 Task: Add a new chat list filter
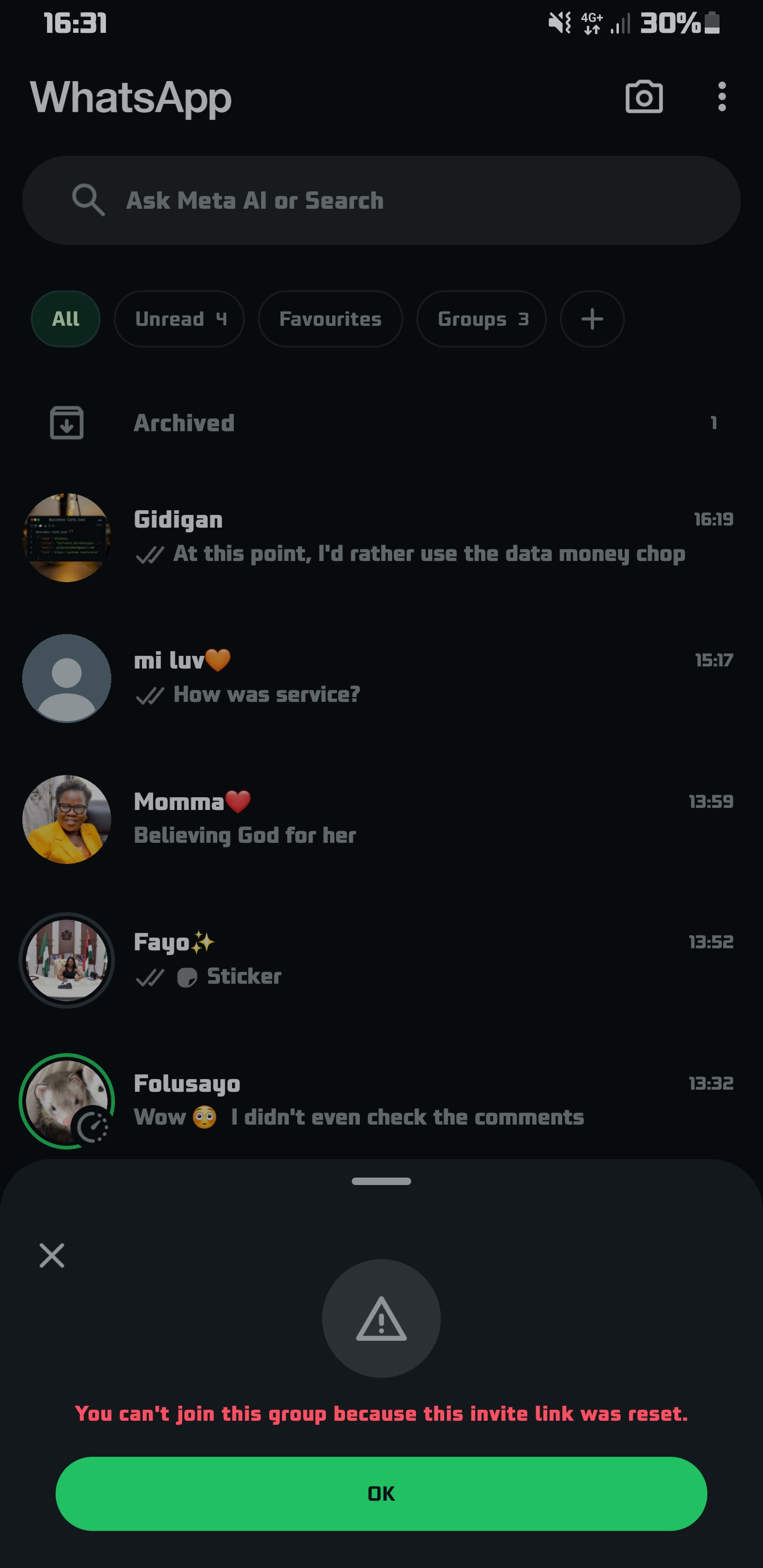click(x=592, y=319)
